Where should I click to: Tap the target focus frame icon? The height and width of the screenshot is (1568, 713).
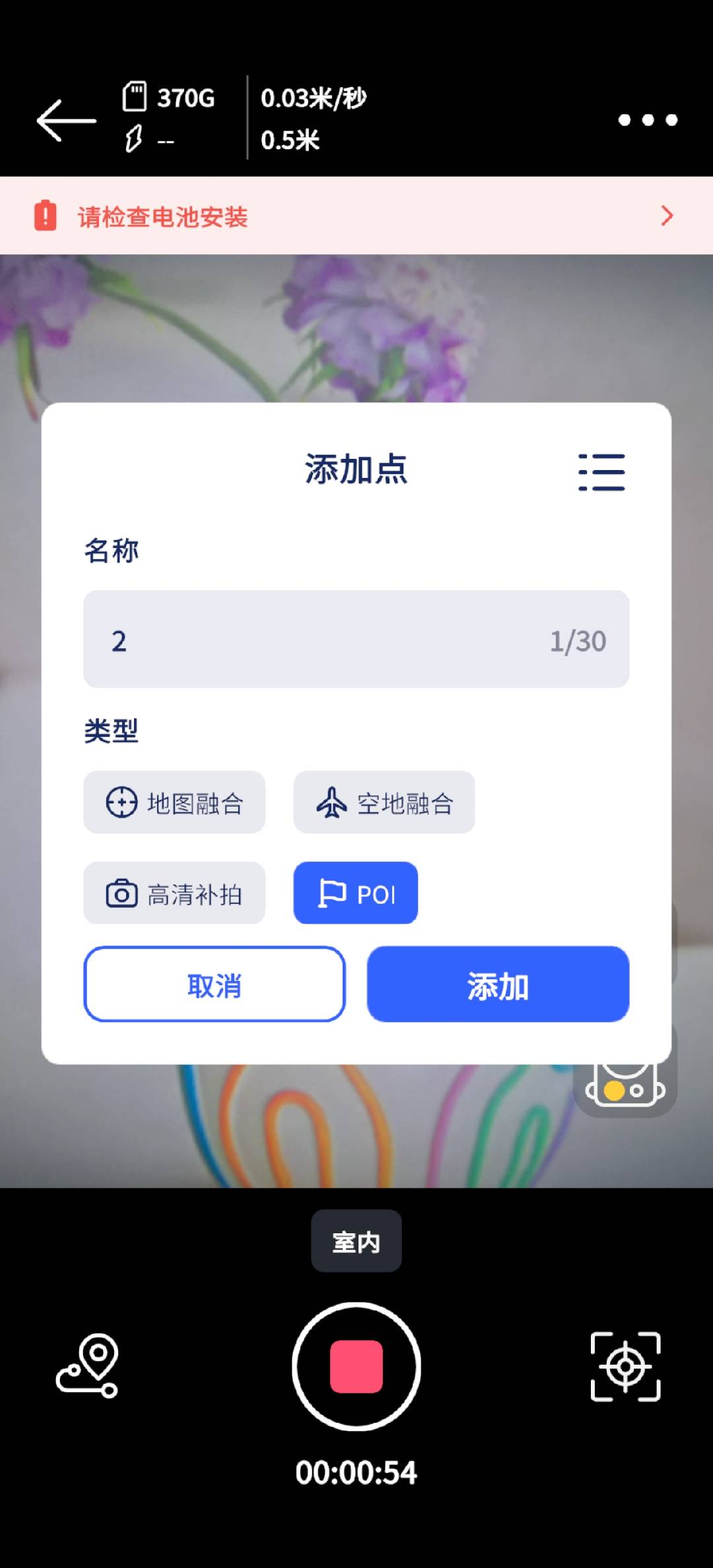pyautogui.click(x=625, y=1366)
